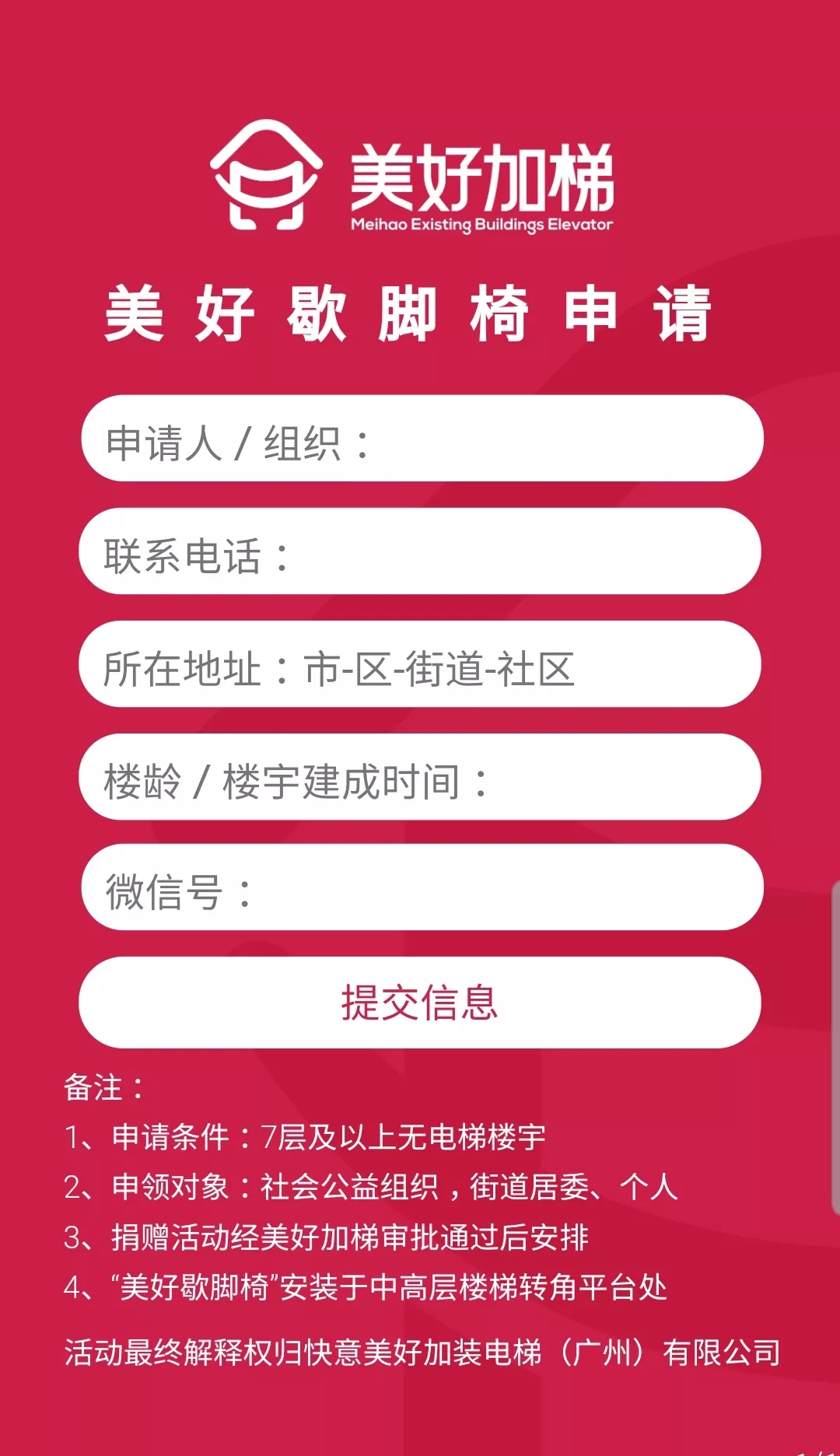840x1456 pixels.
Task: Submit the form with 提交信息
Action: [420, 1003]
